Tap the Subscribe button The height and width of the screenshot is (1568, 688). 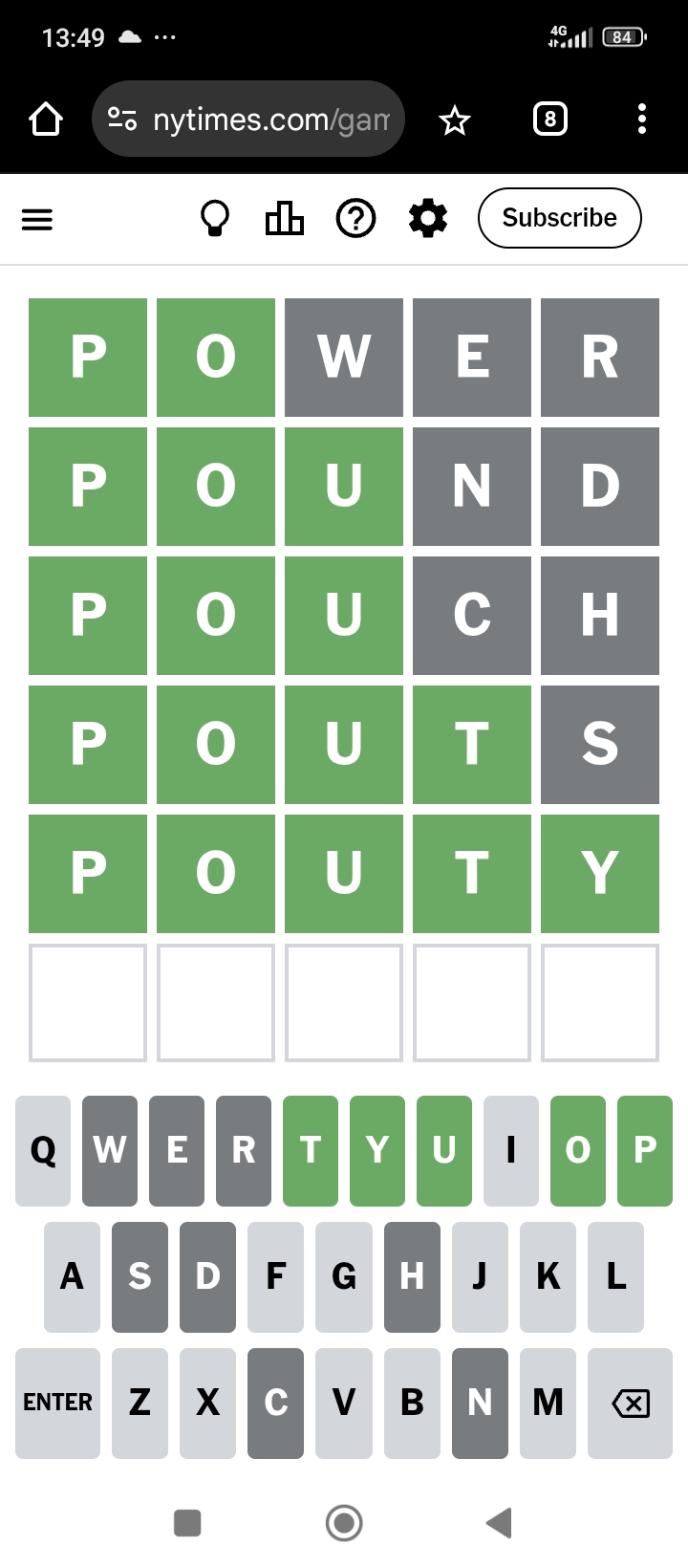pyautogui.click(x=559, y=218)
